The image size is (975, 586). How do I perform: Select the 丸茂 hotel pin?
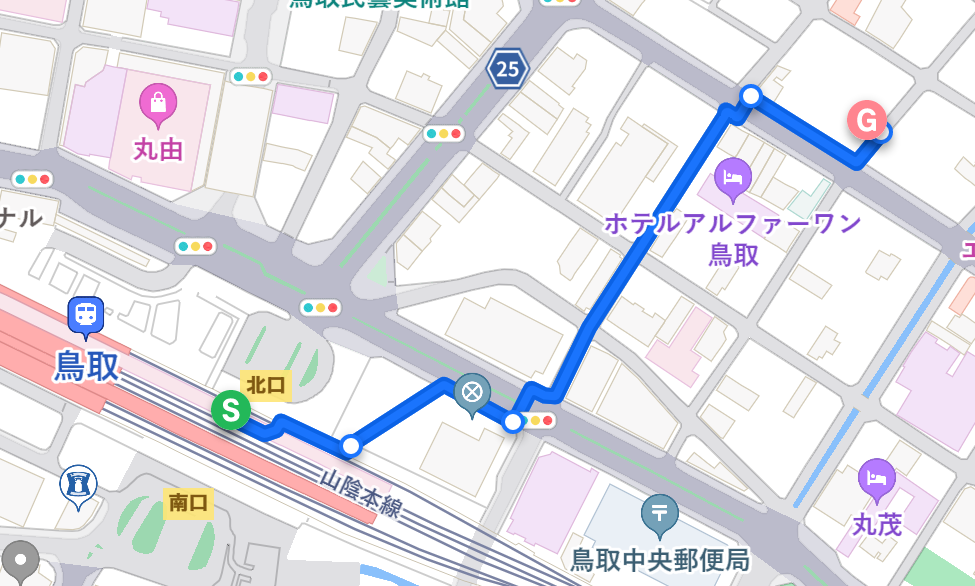coord(876,478)
